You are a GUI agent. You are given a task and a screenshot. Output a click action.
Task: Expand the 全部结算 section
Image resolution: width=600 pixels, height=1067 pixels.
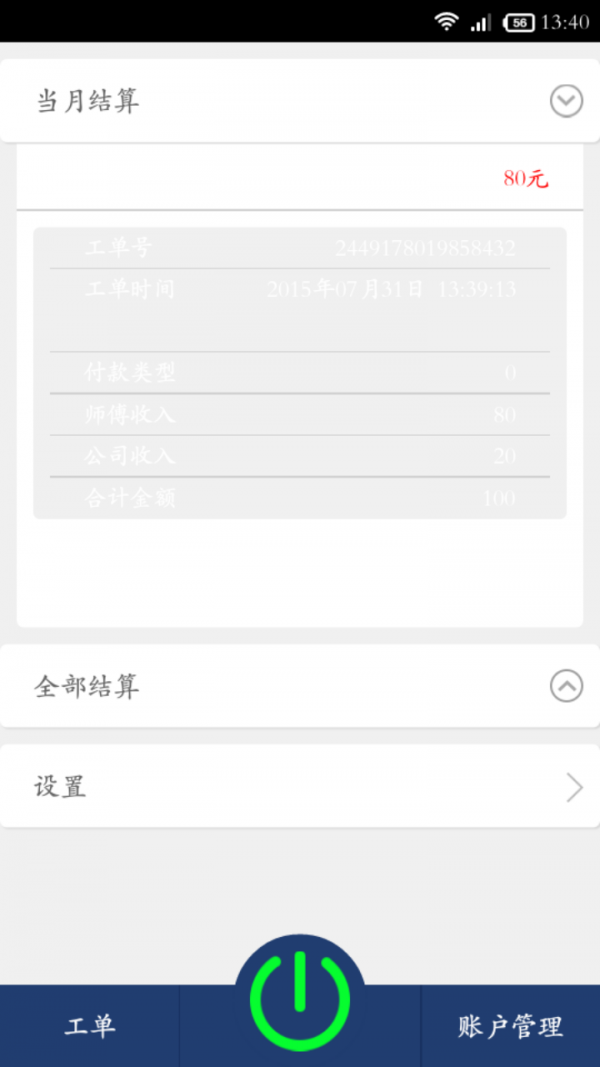pyautogui.click(x=566, y=686)
